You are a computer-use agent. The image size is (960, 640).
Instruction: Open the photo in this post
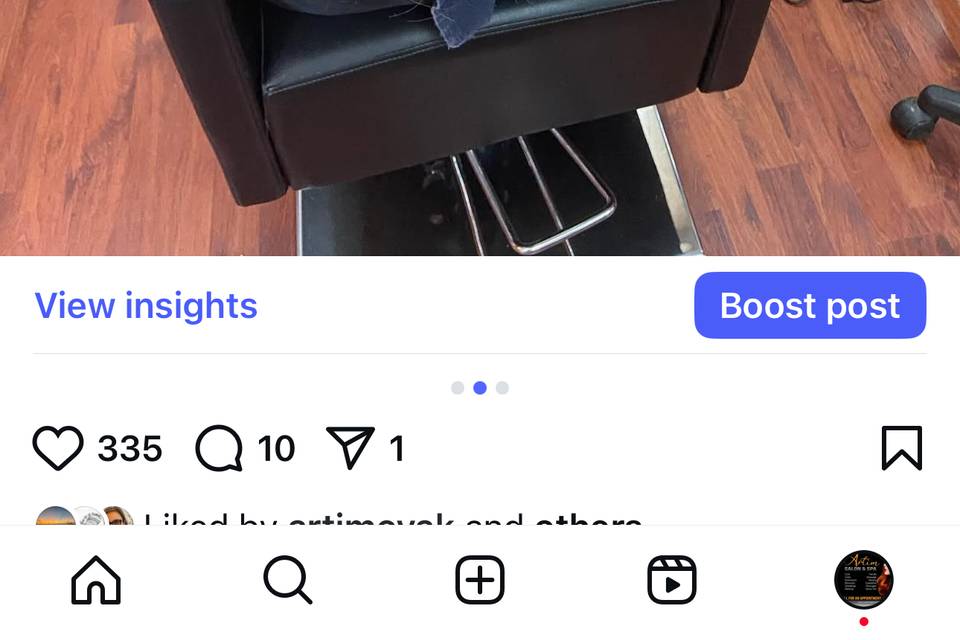(x=480, y=128)
